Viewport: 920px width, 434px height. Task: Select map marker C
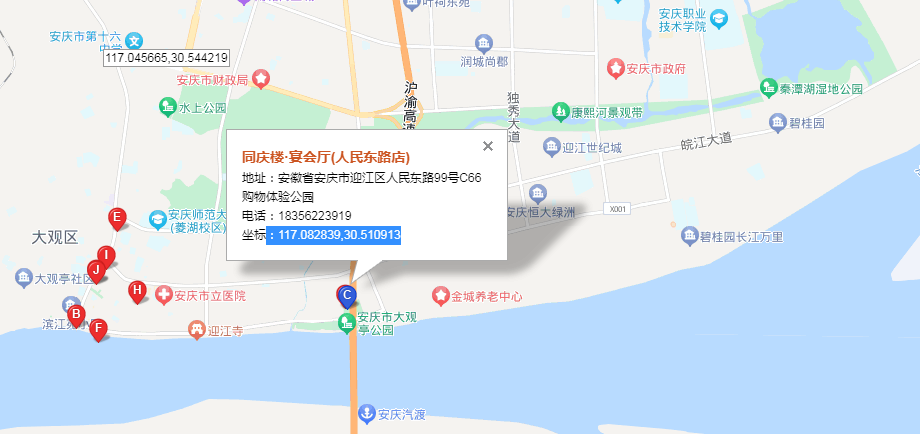tap(346, 295)
